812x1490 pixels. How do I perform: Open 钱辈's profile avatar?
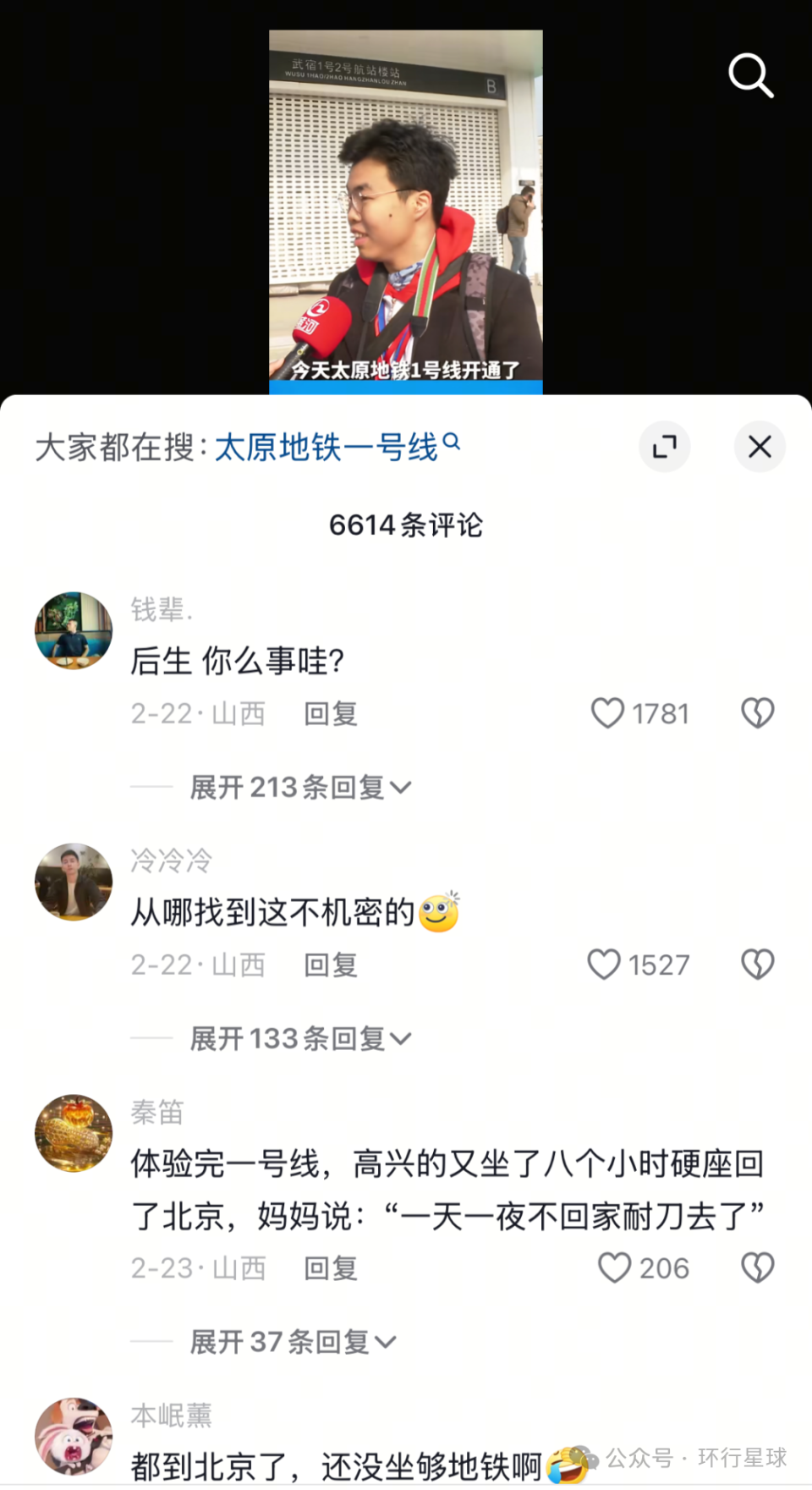[x=74, y=631]
